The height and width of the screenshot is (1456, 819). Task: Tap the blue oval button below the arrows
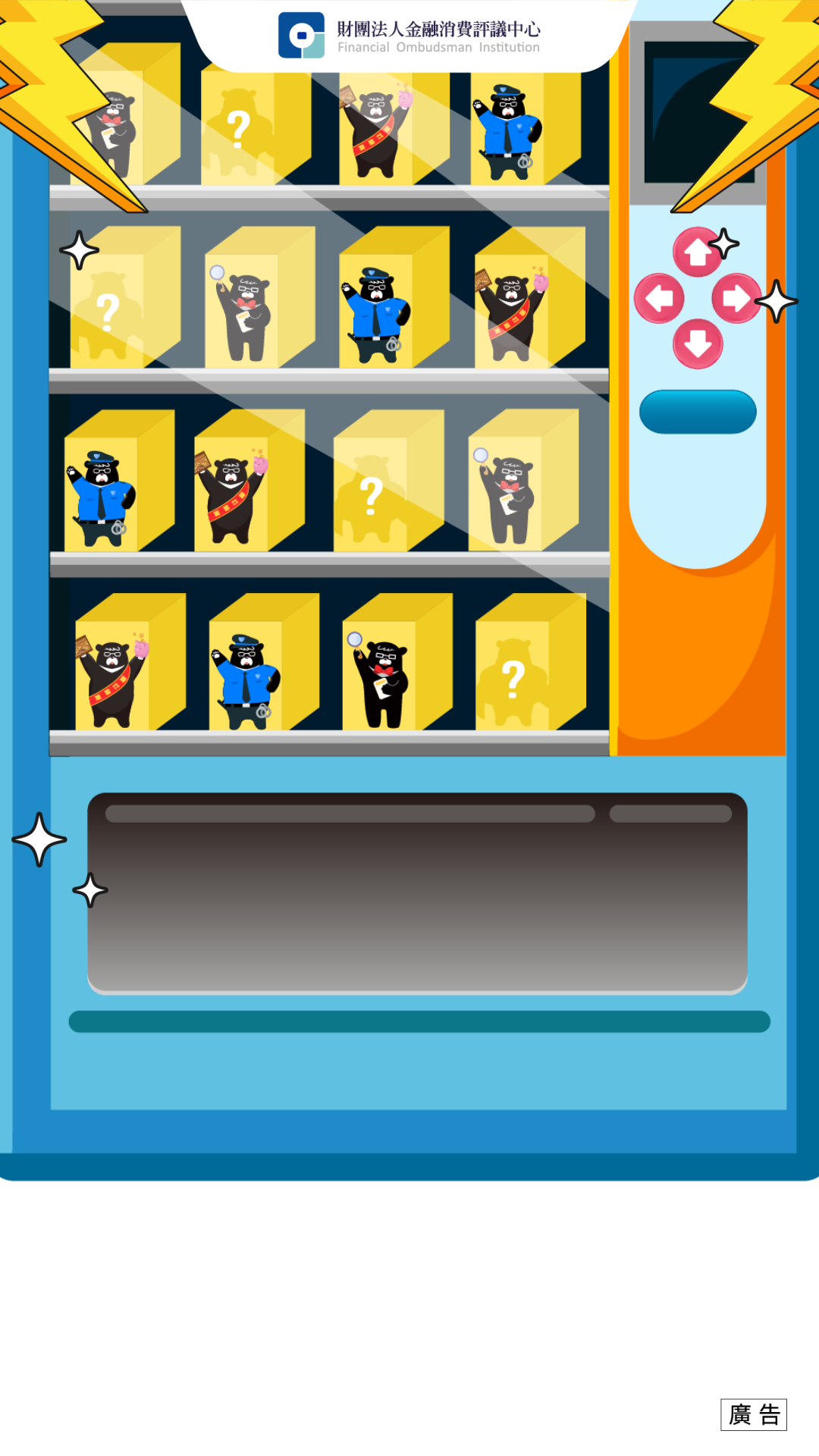(x=698, y=412)
